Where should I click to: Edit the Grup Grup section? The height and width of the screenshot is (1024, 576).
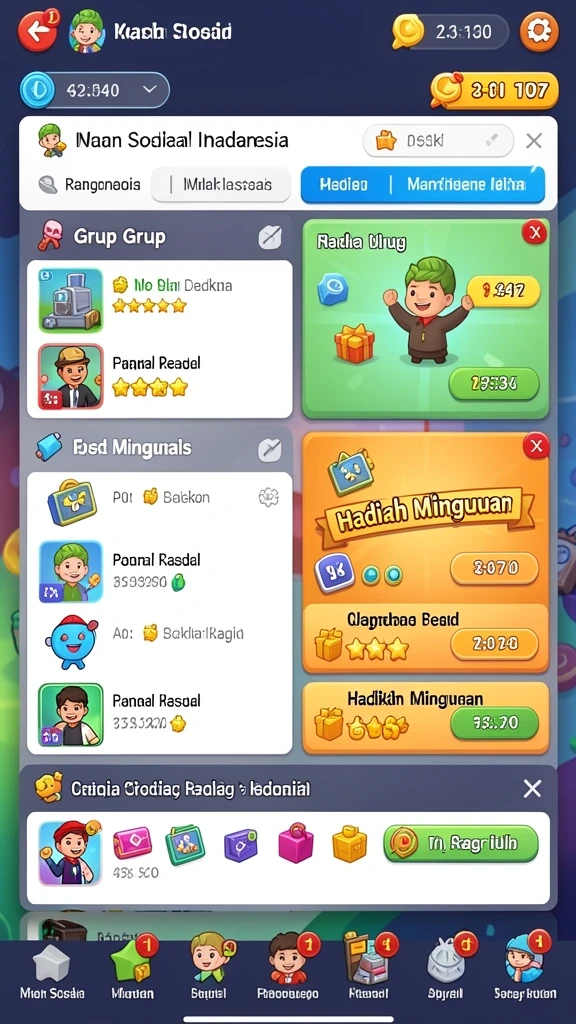pos(270,237)
